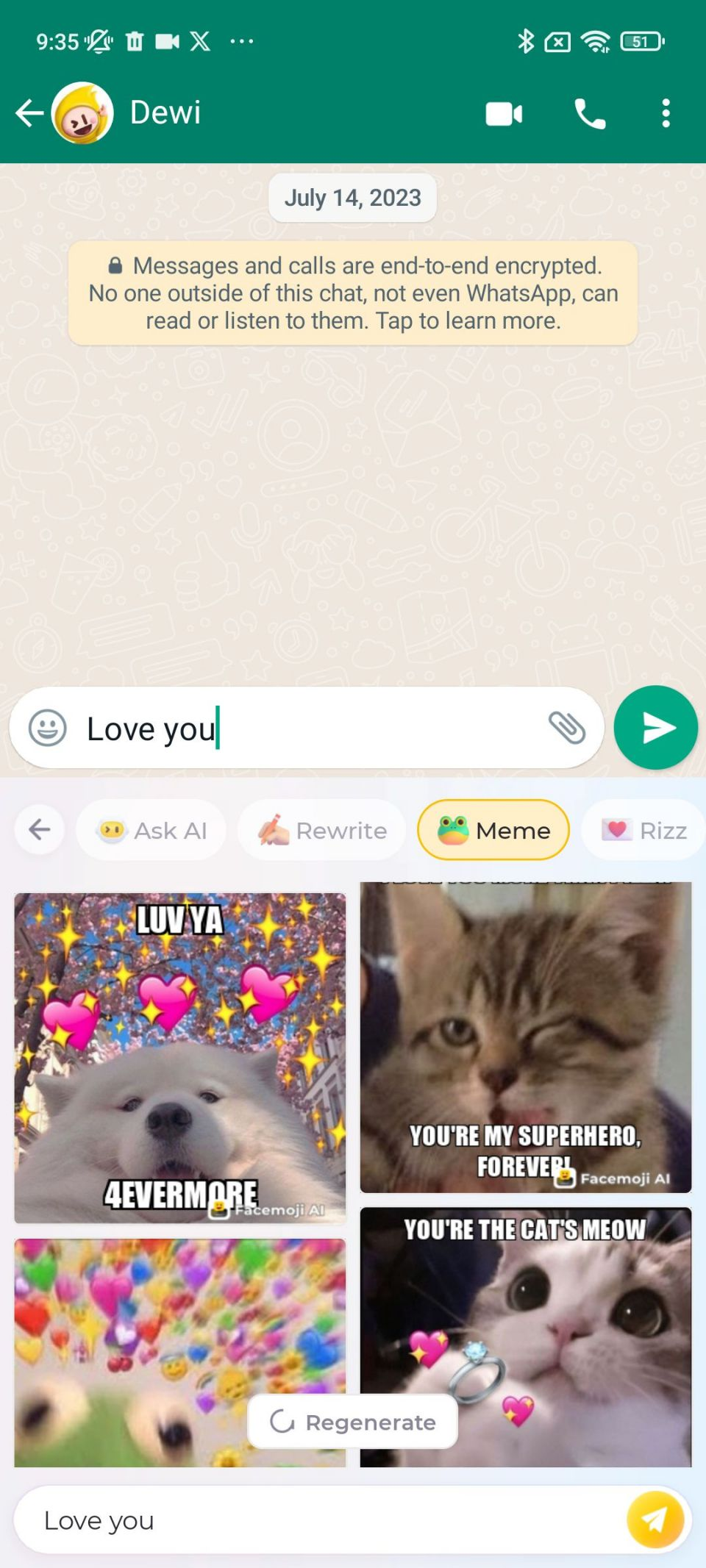Switch to the Rewrite option

point(321,830)
